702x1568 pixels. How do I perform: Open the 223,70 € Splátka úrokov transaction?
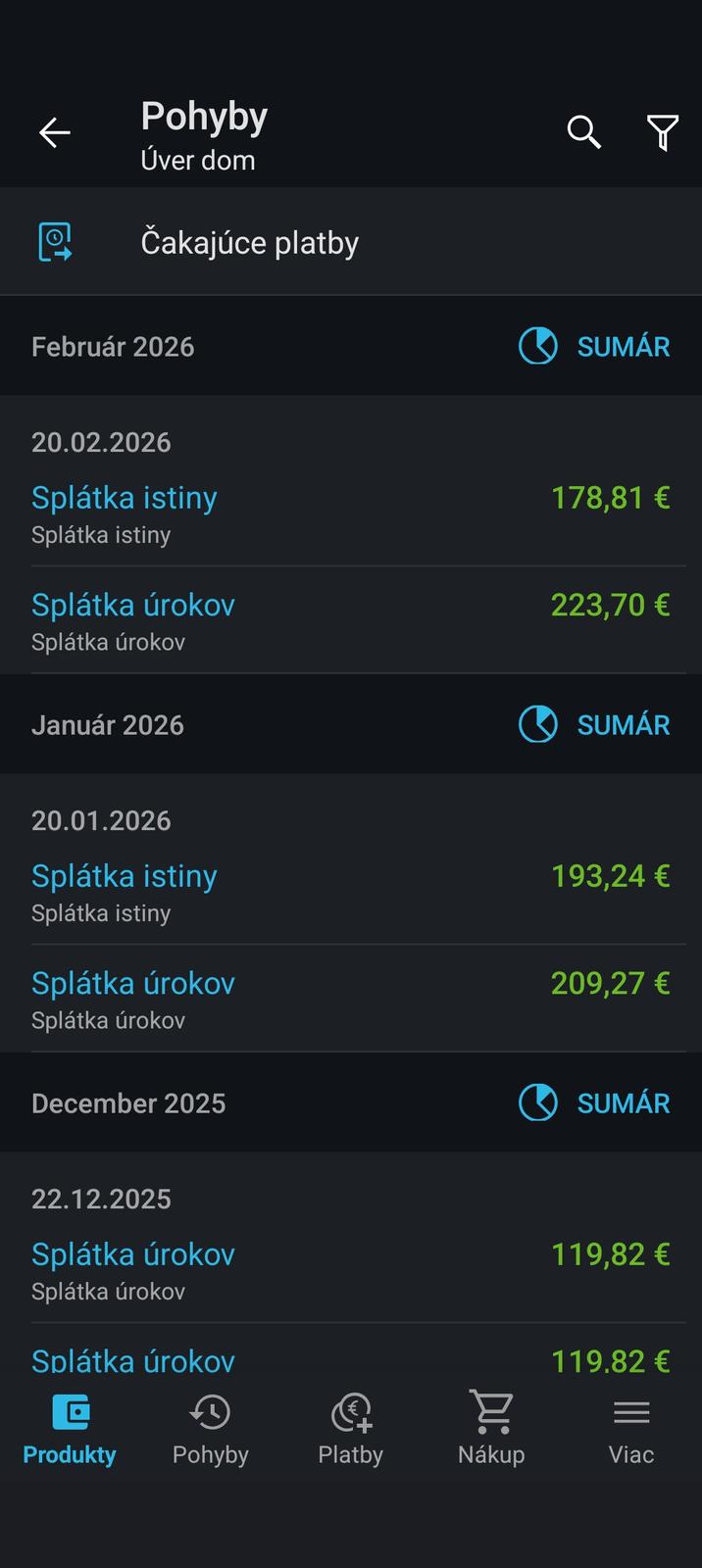coord(350,620)
